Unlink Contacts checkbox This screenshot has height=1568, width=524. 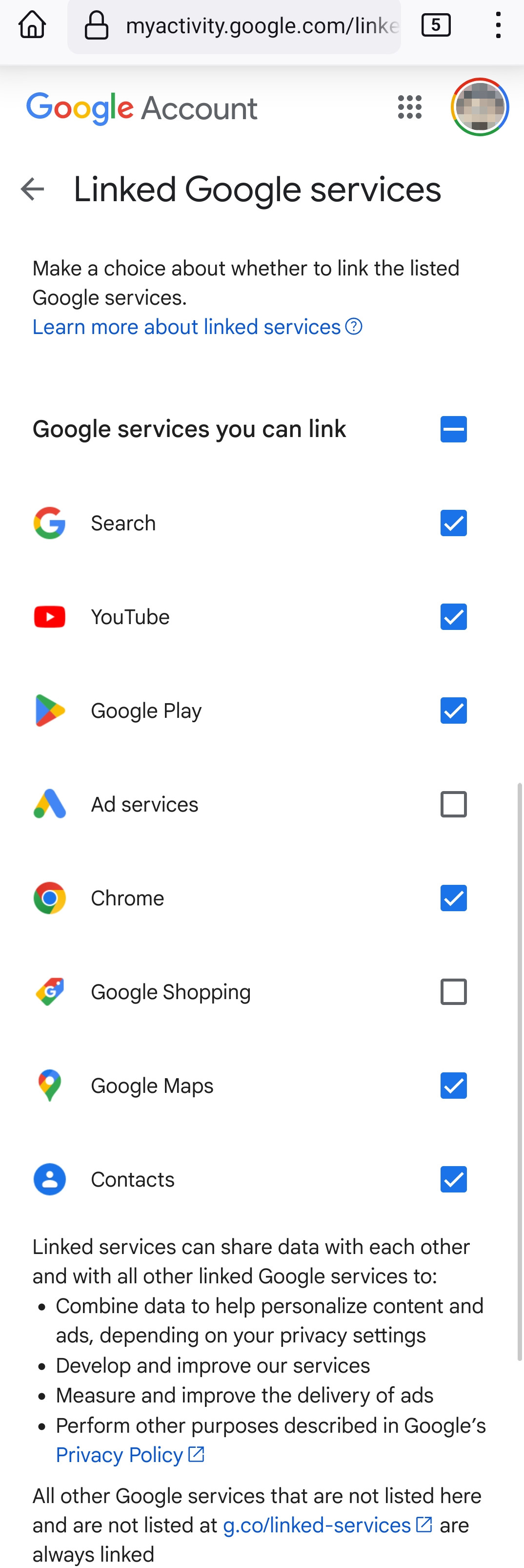[x=453, y=1179]
